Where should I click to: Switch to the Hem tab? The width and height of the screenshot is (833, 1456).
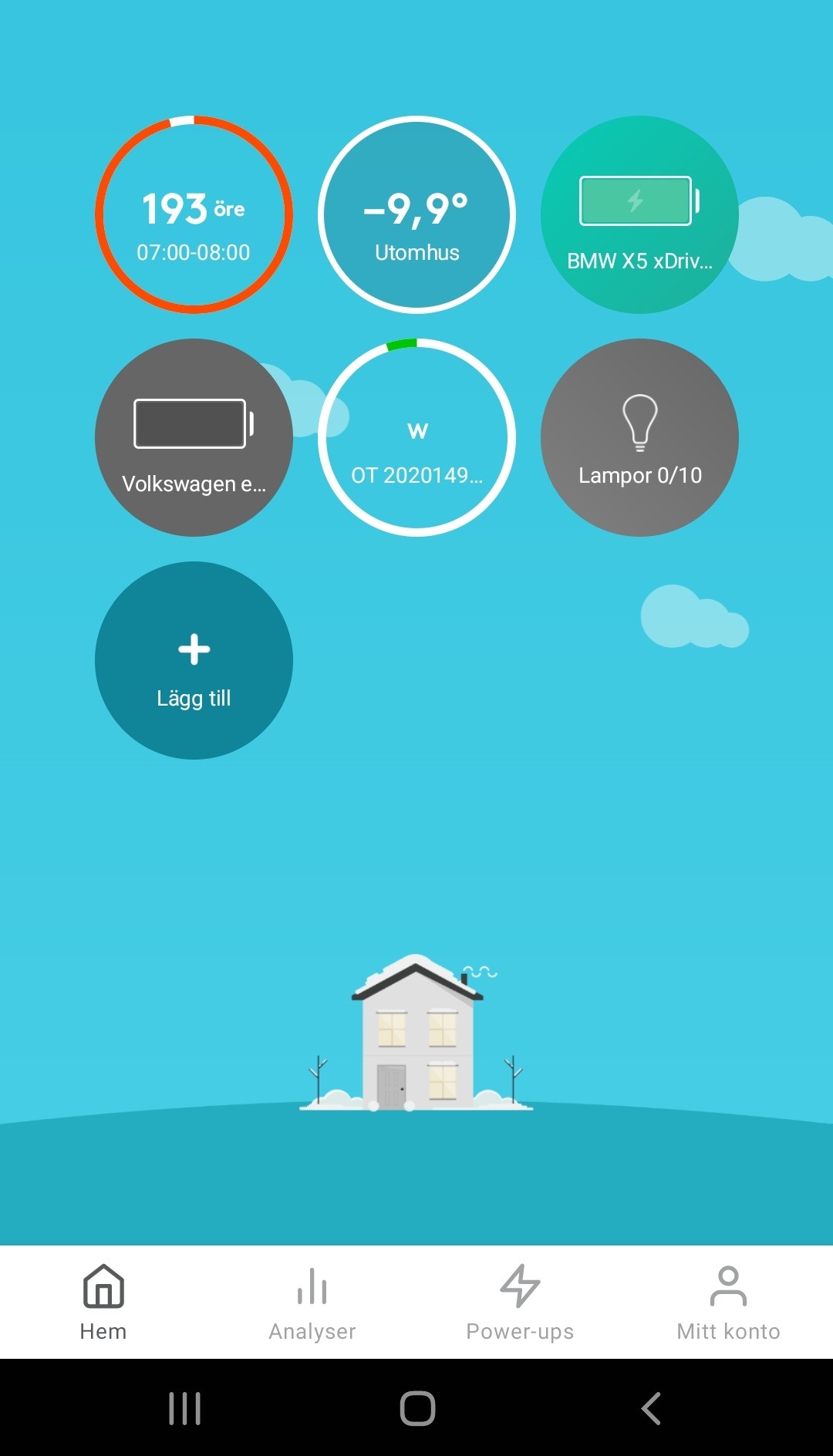click(103, 1302)
